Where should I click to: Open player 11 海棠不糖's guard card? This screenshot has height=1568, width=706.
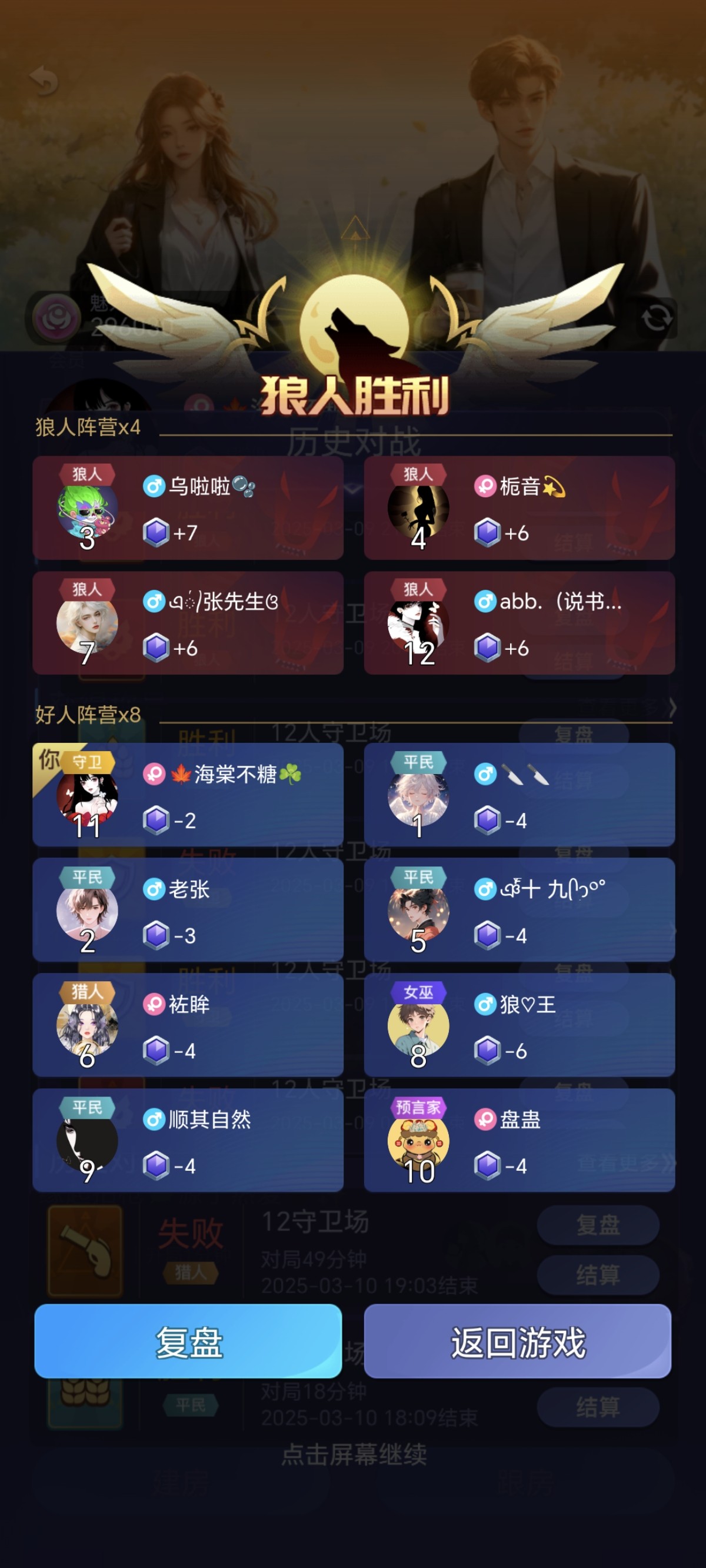click(188, 795)
